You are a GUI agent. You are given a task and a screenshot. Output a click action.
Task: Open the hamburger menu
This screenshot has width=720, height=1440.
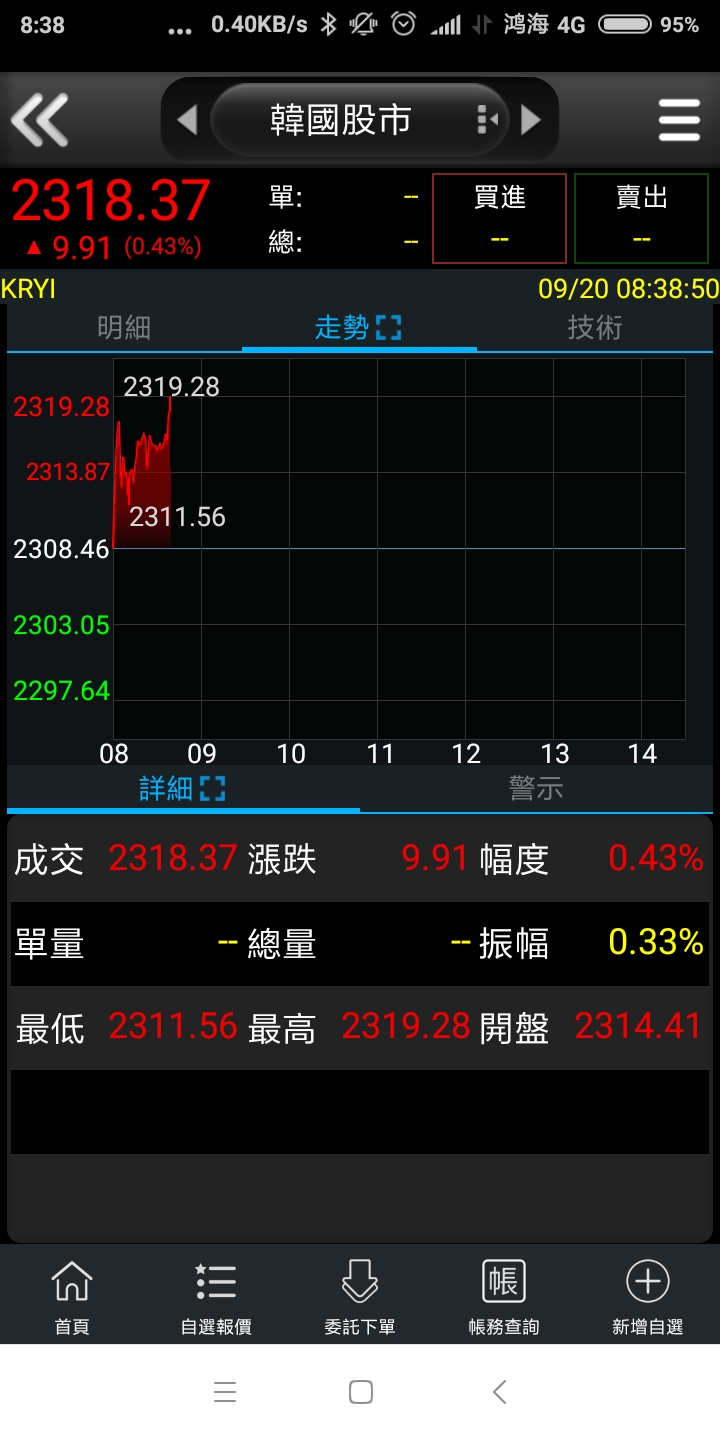(x=679, y=121)
